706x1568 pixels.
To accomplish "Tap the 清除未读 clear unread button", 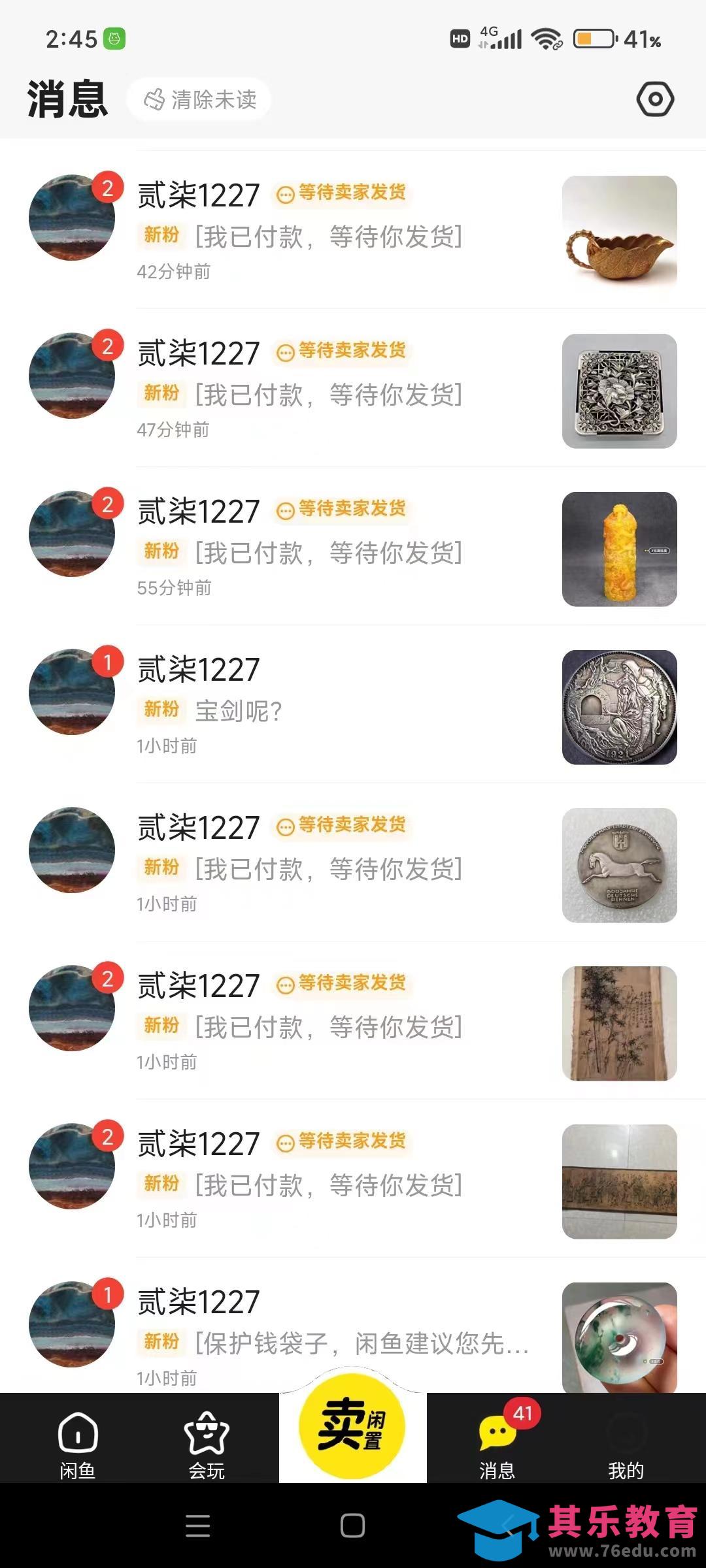I will [199, 99].
